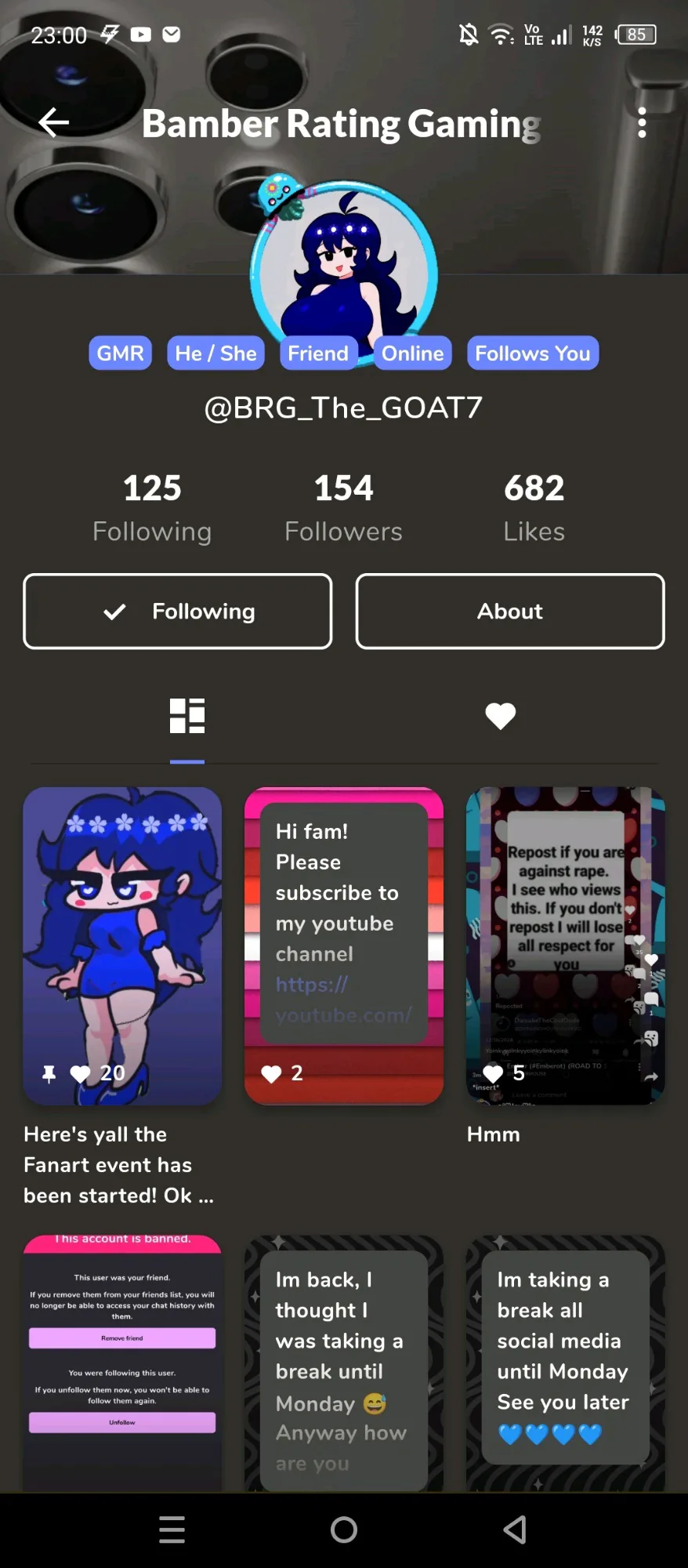Open the three-dot overflow menu
Viewport: 688px width, 1568px height.
(642, 123)
